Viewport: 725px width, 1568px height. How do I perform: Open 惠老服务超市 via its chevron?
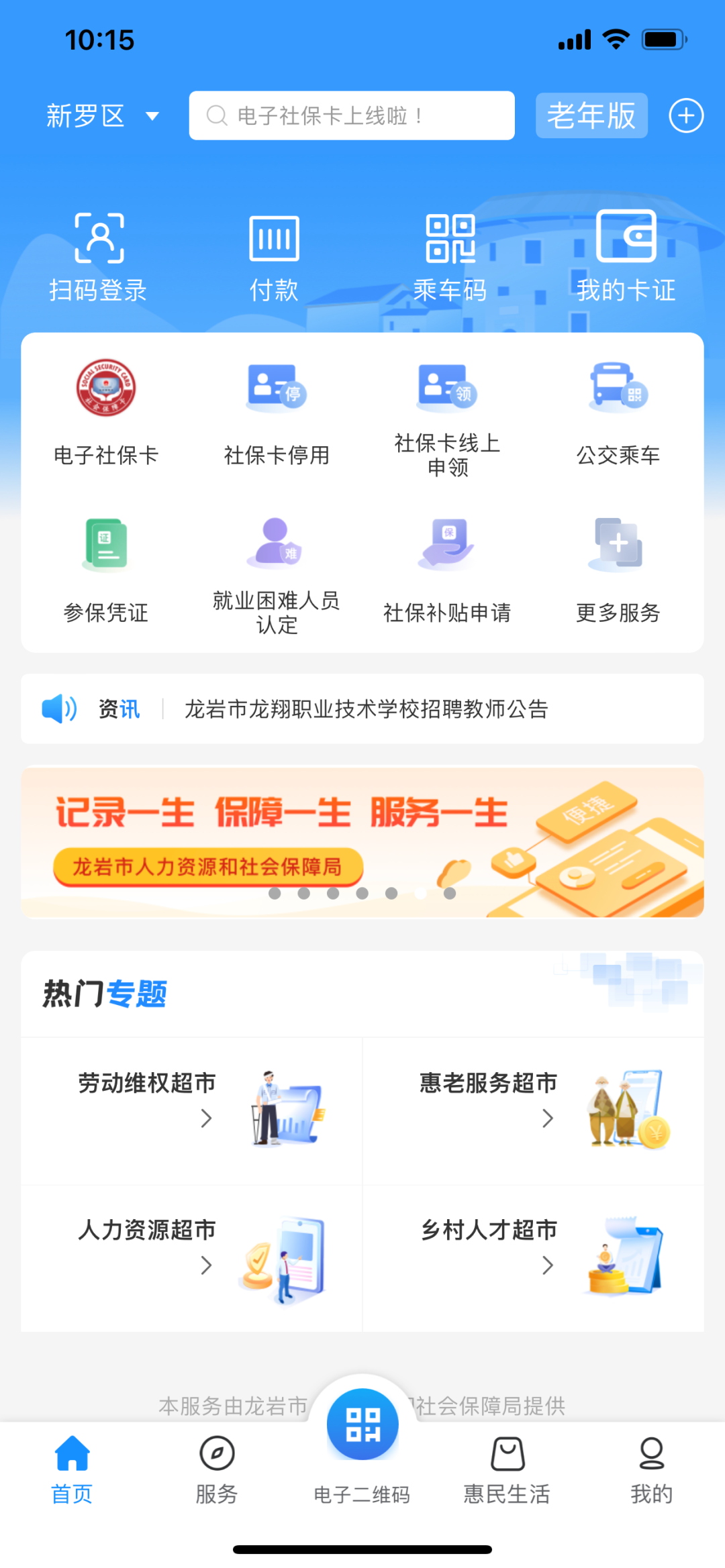[x=546, y=1118]
